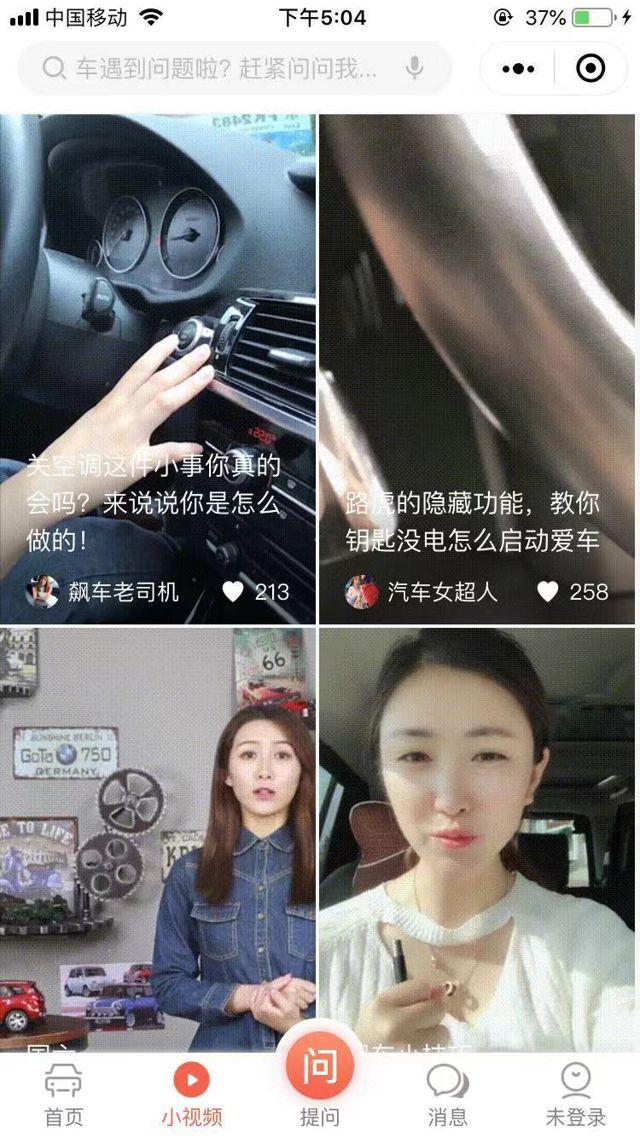
Task: Close the mini program via the target icon
Action: (591, 69)
